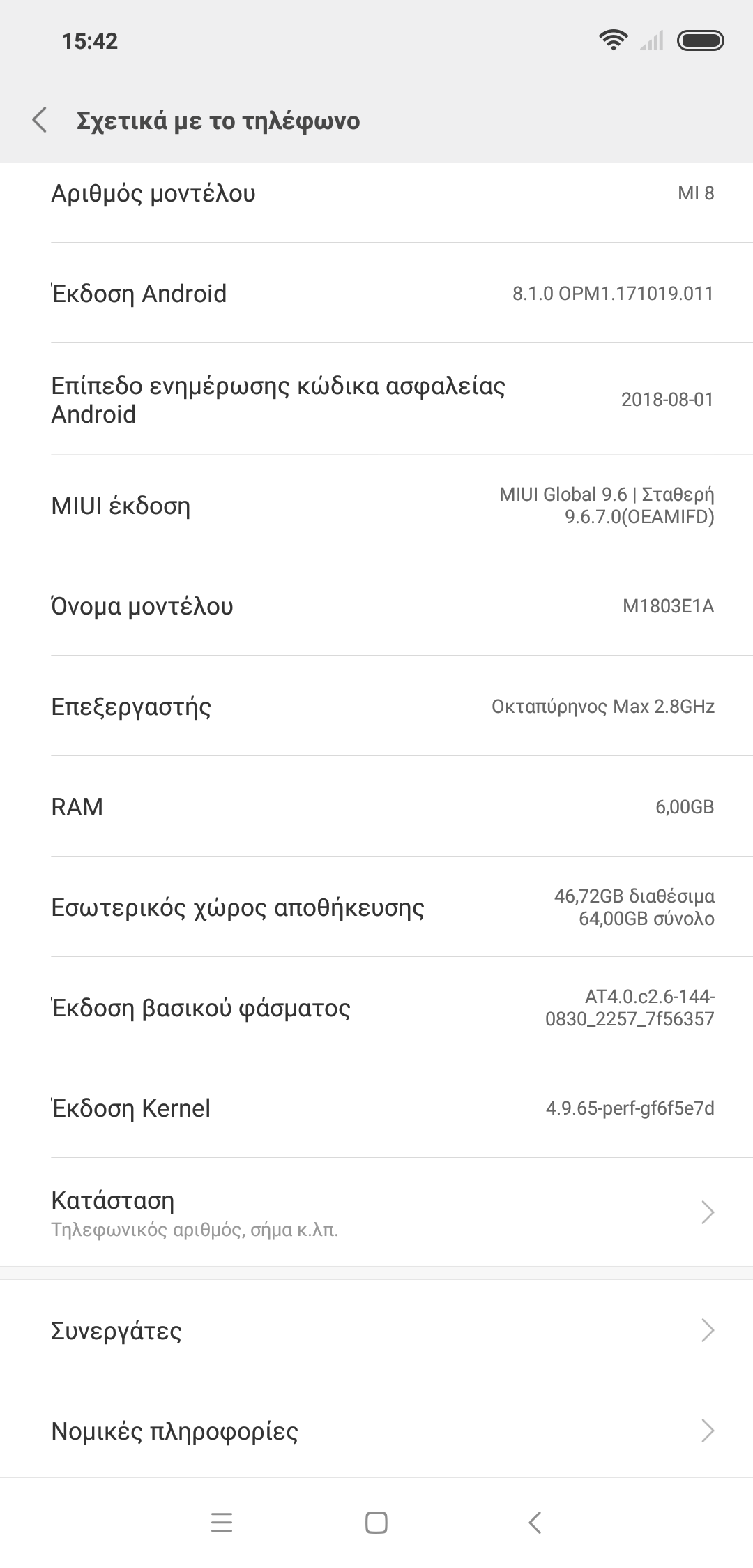The image size is (753, 1568).
Task: Go to the home screen
Action: pyautogui.click(x=376, y=1523)
